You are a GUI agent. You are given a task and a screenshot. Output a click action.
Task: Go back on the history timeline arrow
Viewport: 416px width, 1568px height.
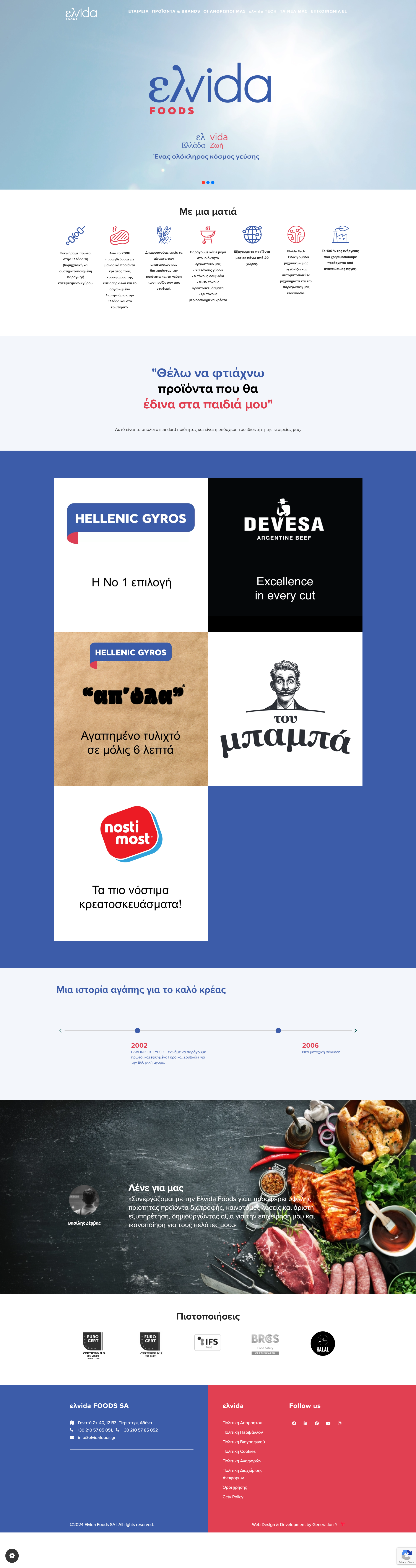pyautogui.click(x=60, y=1031)
